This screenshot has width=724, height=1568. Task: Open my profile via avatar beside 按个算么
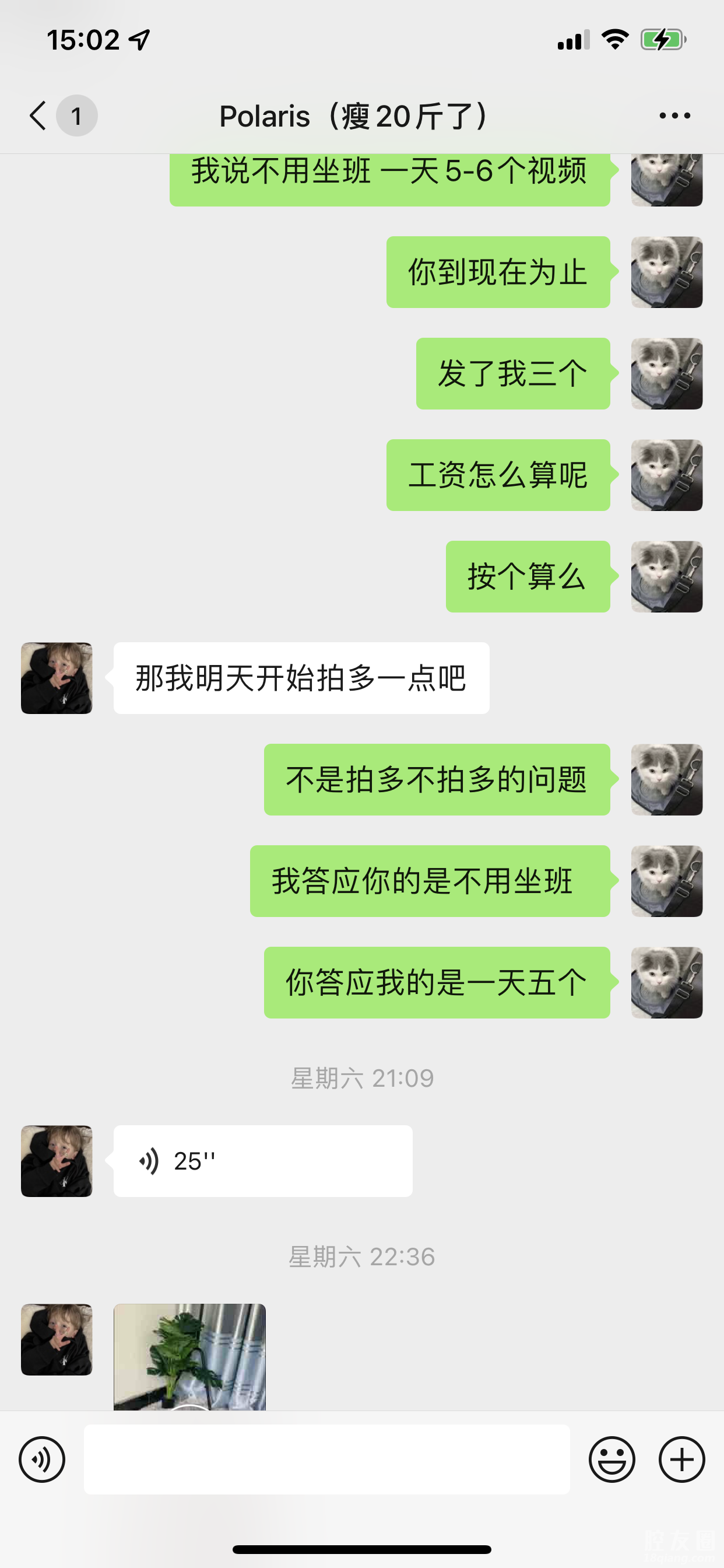click(667, 576)
